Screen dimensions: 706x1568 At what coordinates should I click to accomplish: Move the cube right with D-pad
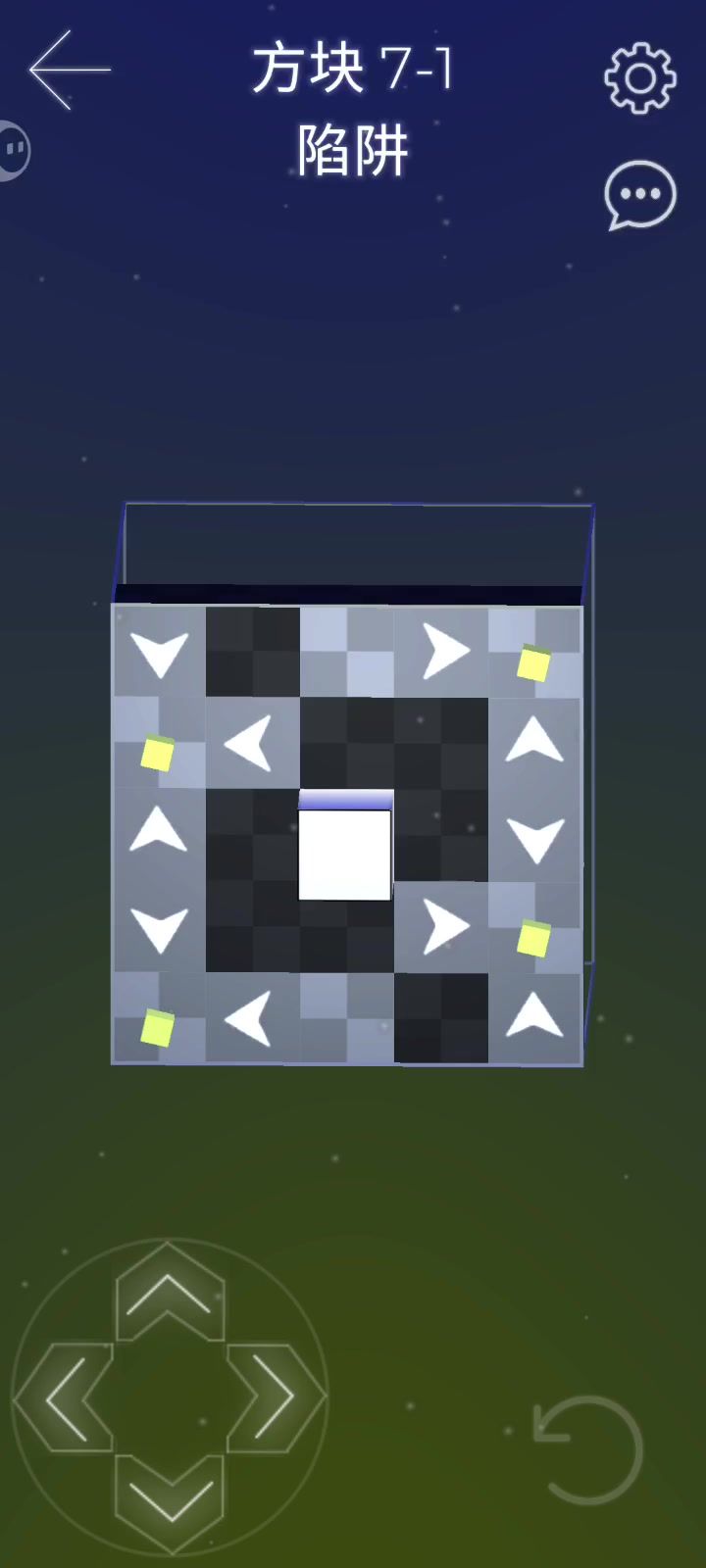click(275, 1398)
